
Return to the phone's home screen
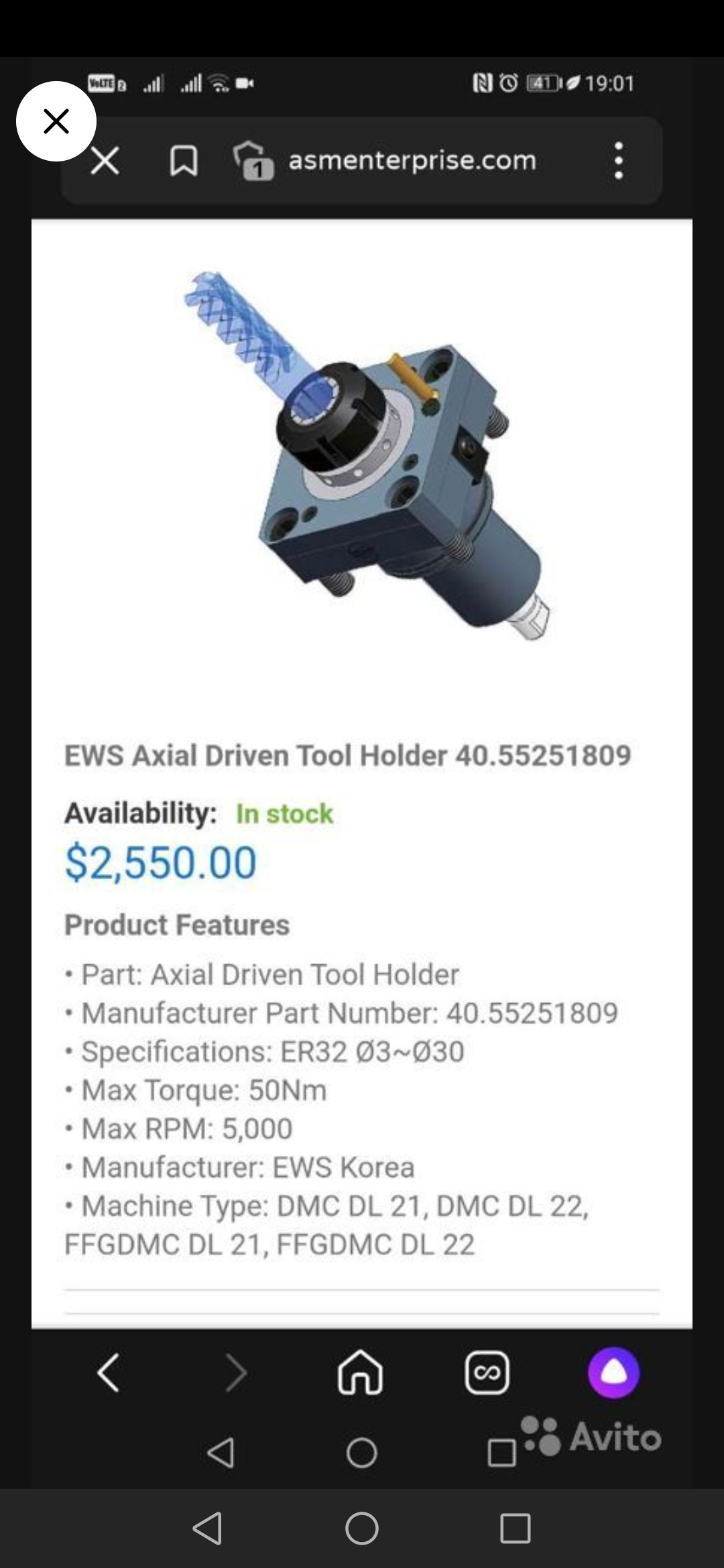[362, 1528]
